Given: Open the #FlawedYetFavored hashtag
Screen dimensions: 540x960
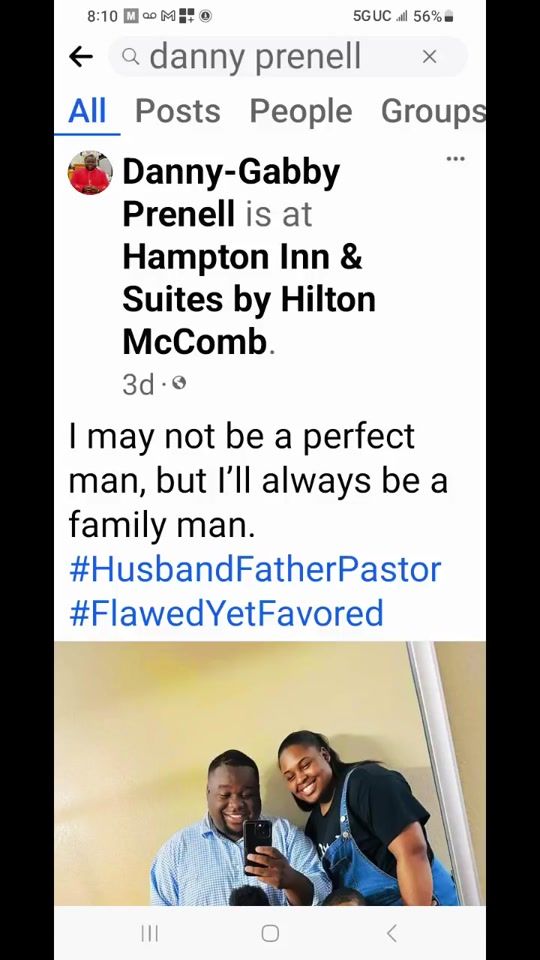Looking at the screenshot, I should 226,614.
